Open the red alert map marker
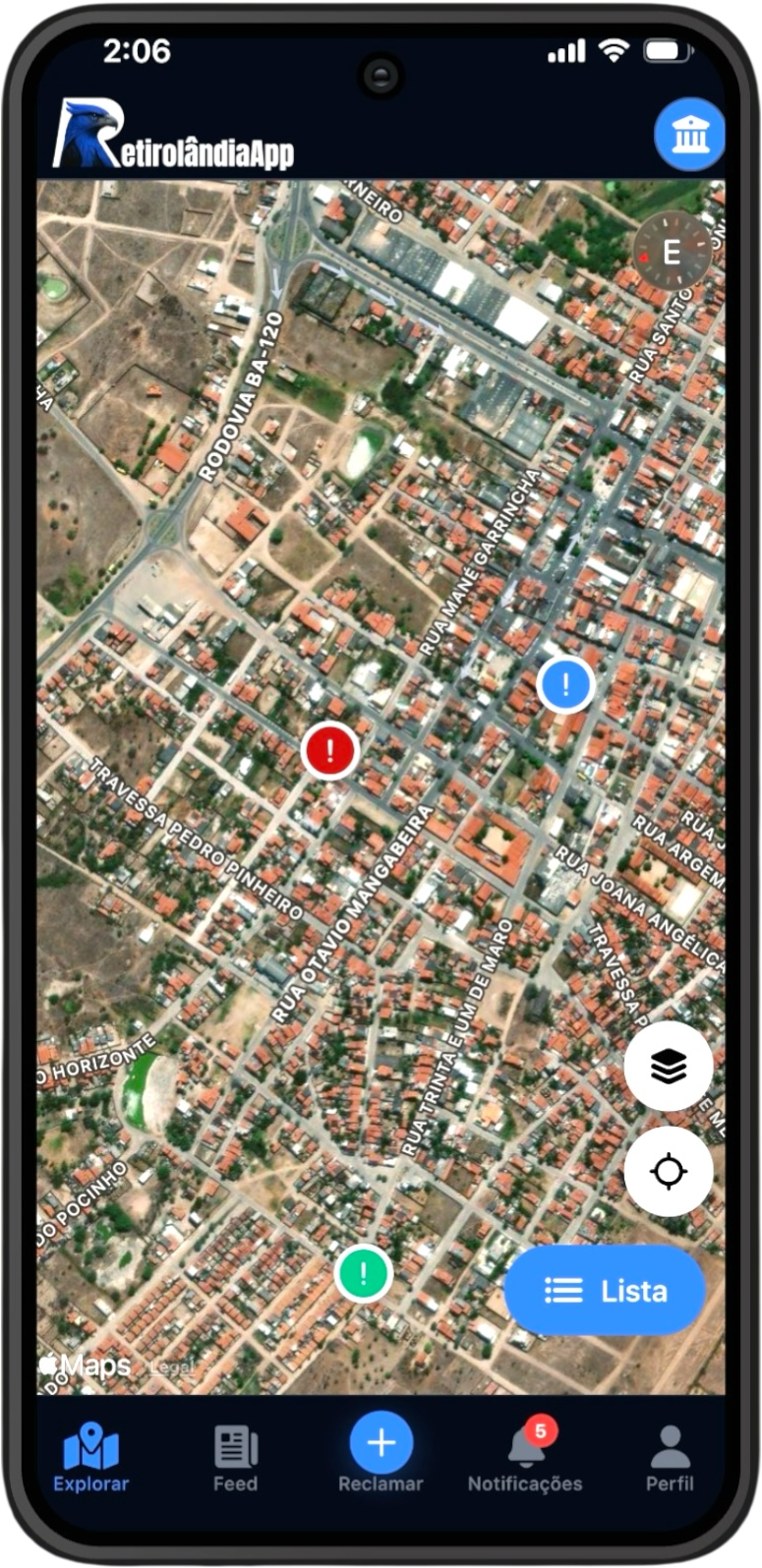Viewport: 762px width, 1568px height. tap(329, 750)
